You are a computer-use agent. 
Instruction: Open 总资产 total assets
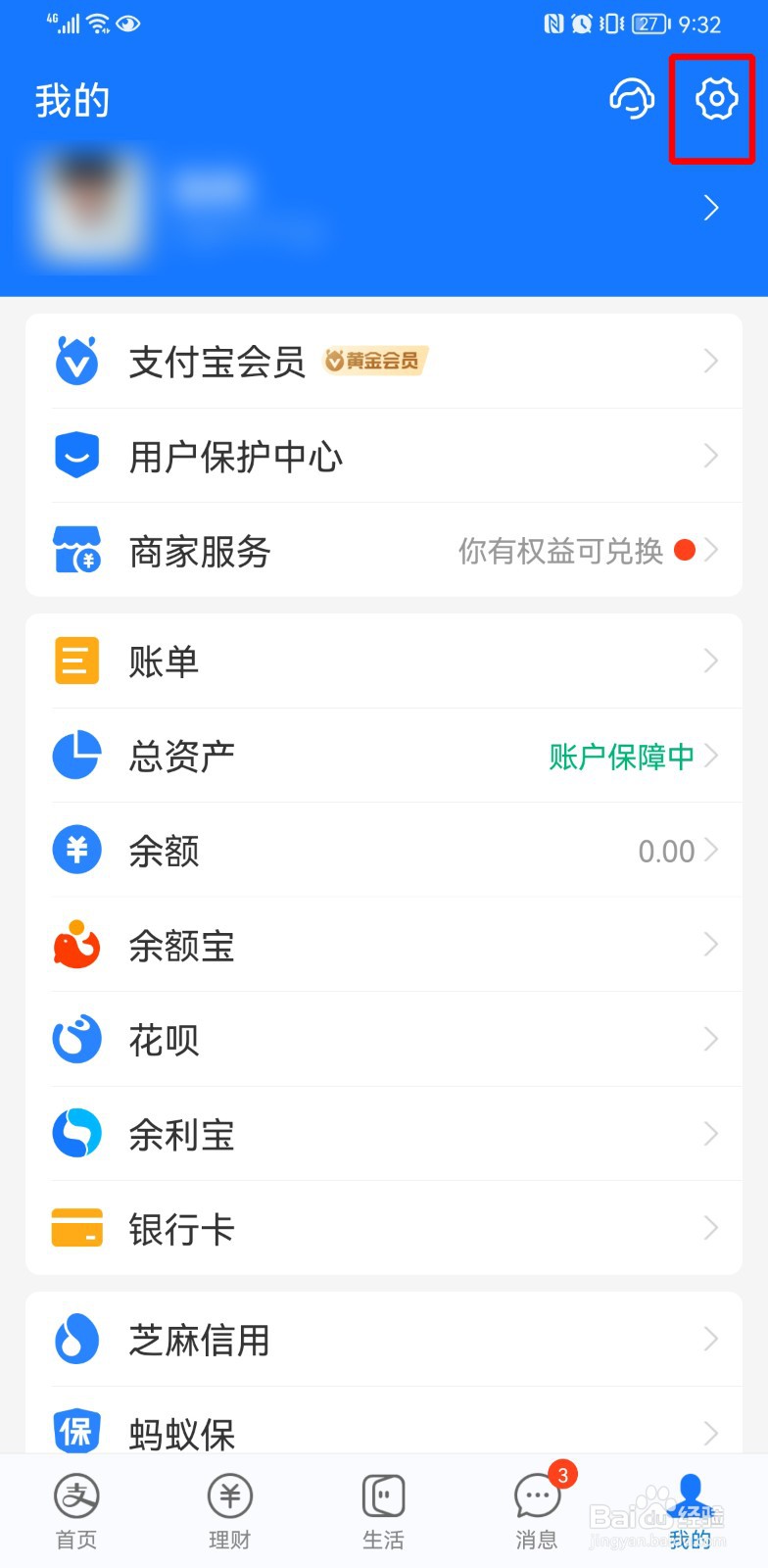[x=384, y=756]
